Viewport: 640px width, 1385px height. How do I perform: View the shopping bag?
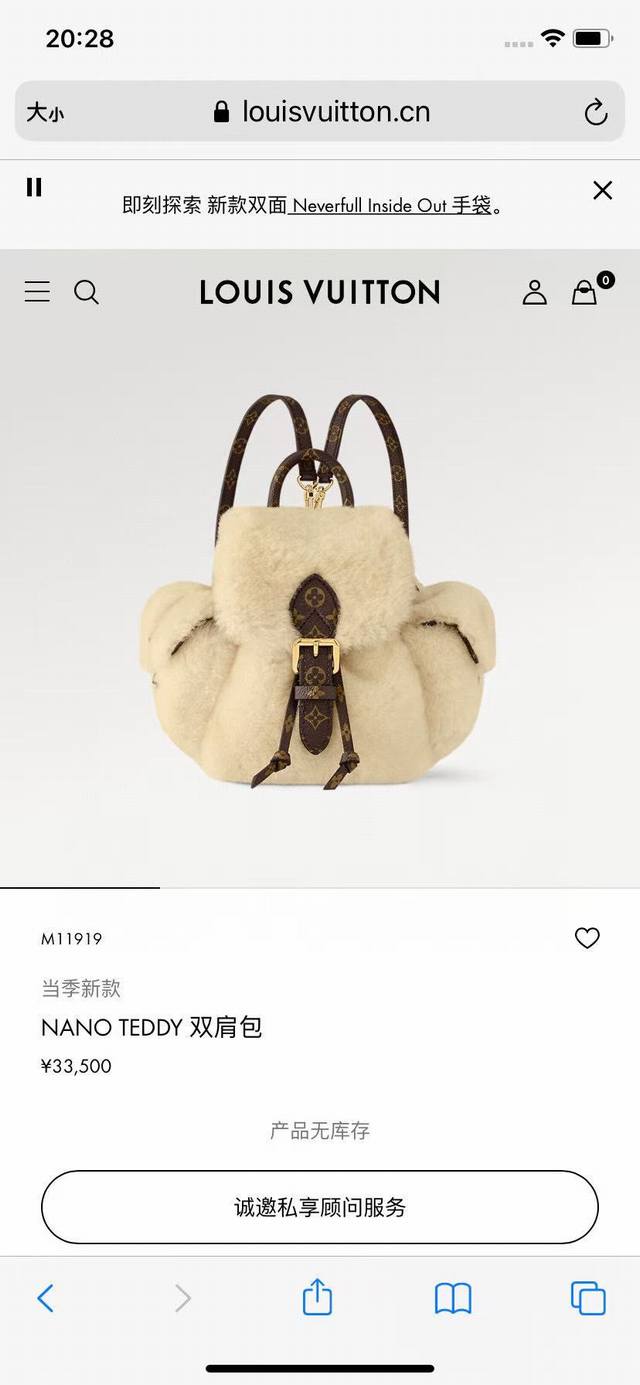pyautogui.click(x=585, y=292)
